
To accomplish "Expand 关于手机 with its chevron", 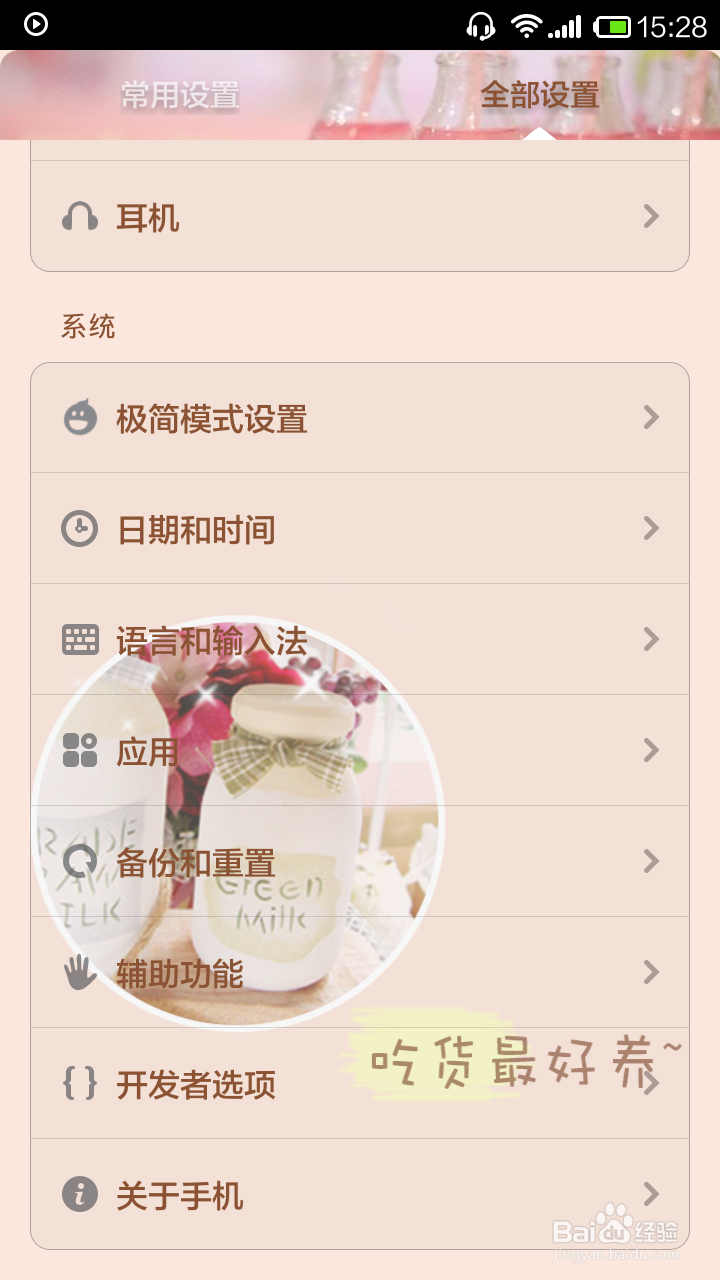I will (651, 1194).
